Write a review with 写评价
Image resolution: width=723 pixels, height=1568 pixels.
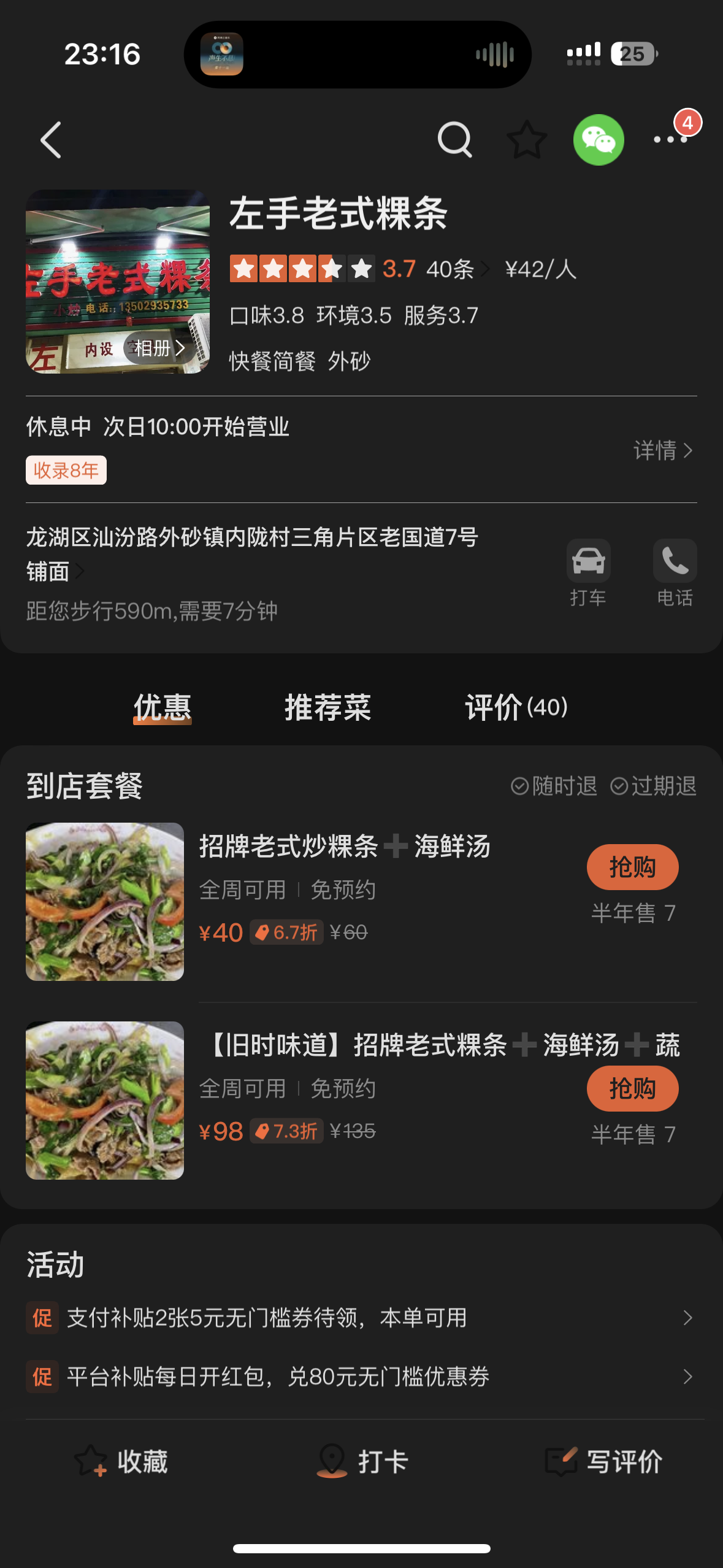click(x=604, y=1461)
